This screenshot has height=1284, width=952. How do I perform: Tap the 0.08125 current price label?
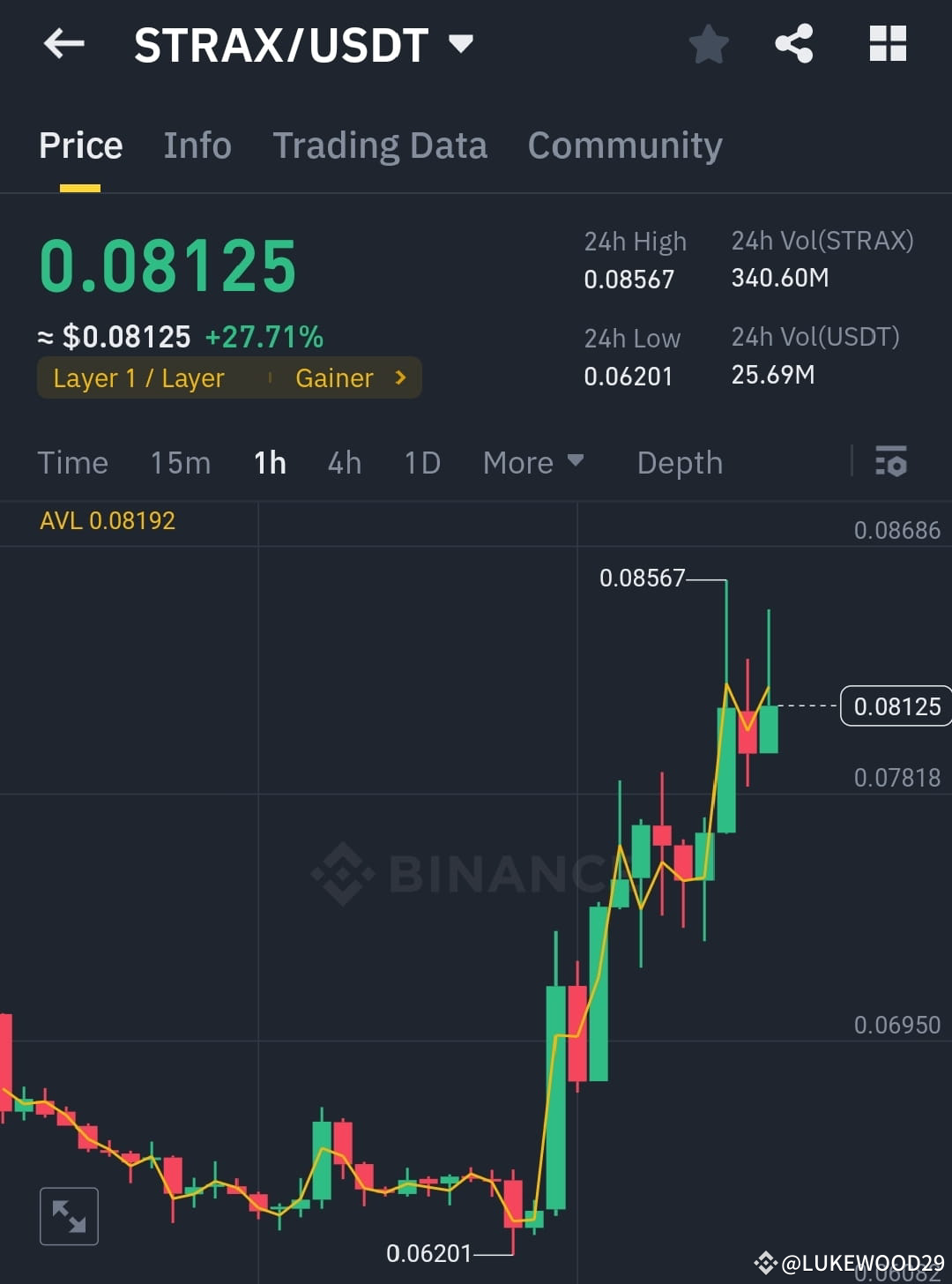click(x=896, y=705)
